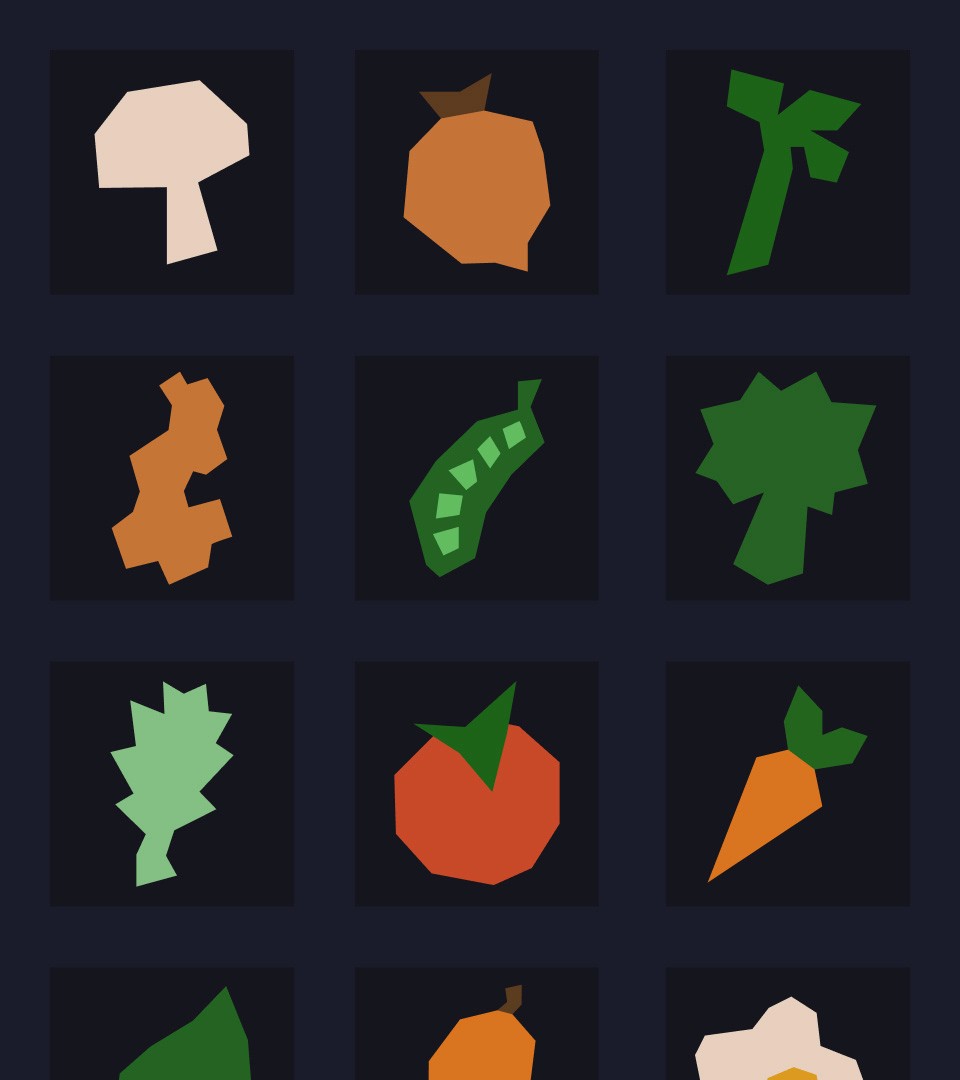Open the partially visible dark green leaf tile
The image size is (960, 1080).
click(172, 1024)
